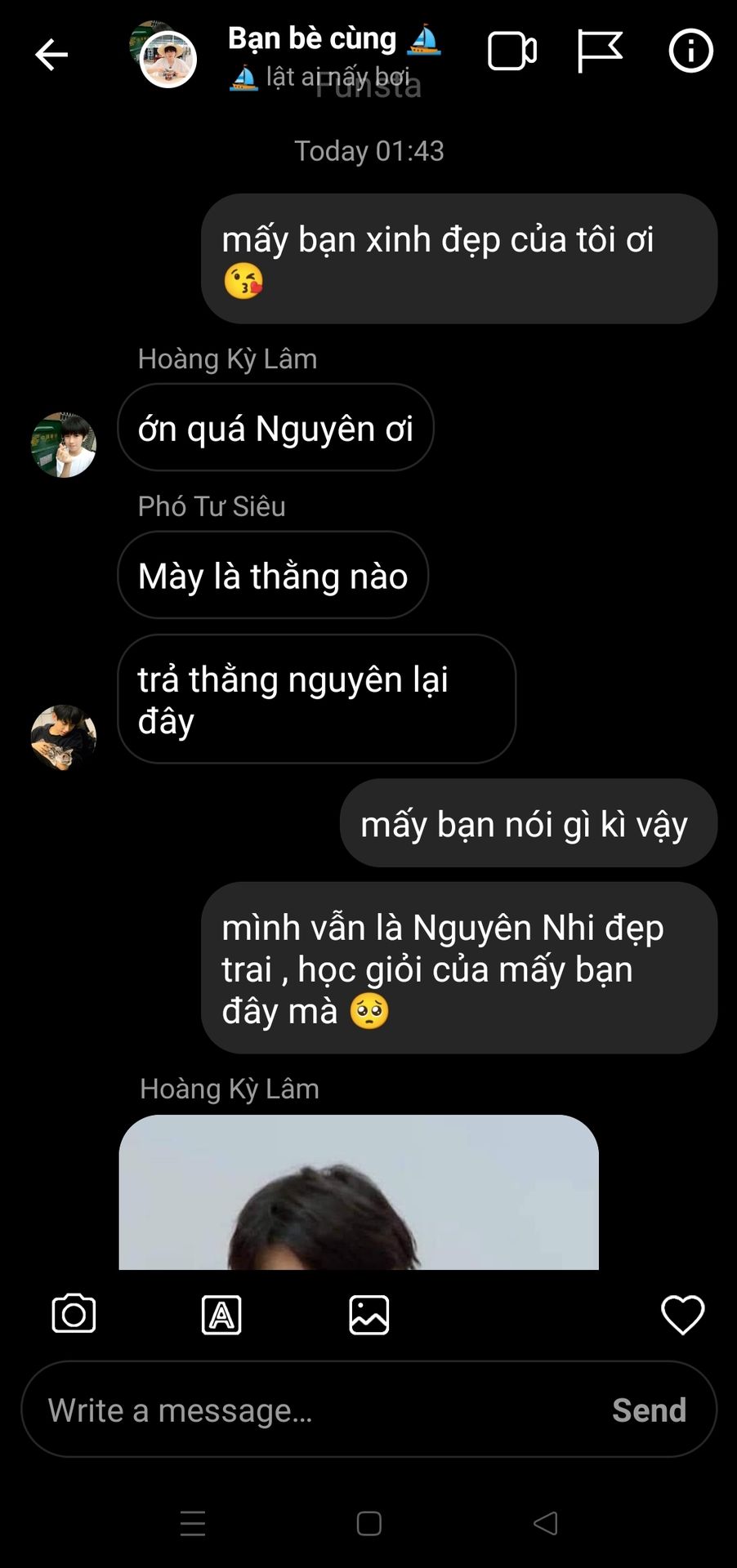Tap the Send button

coord(649,1410)
